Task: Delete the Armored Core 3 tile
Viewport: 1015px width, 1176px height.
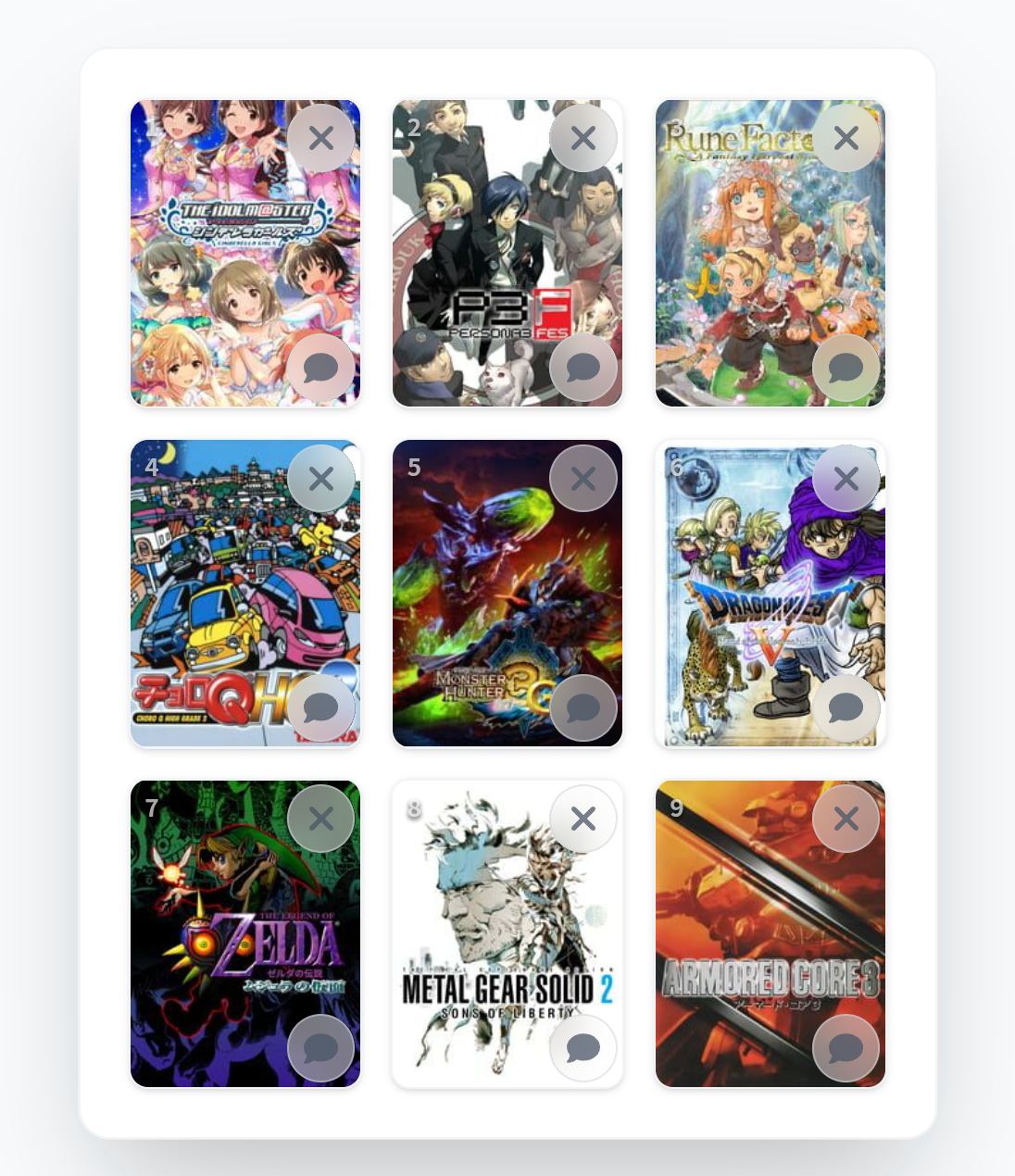Action: [846, 819]
